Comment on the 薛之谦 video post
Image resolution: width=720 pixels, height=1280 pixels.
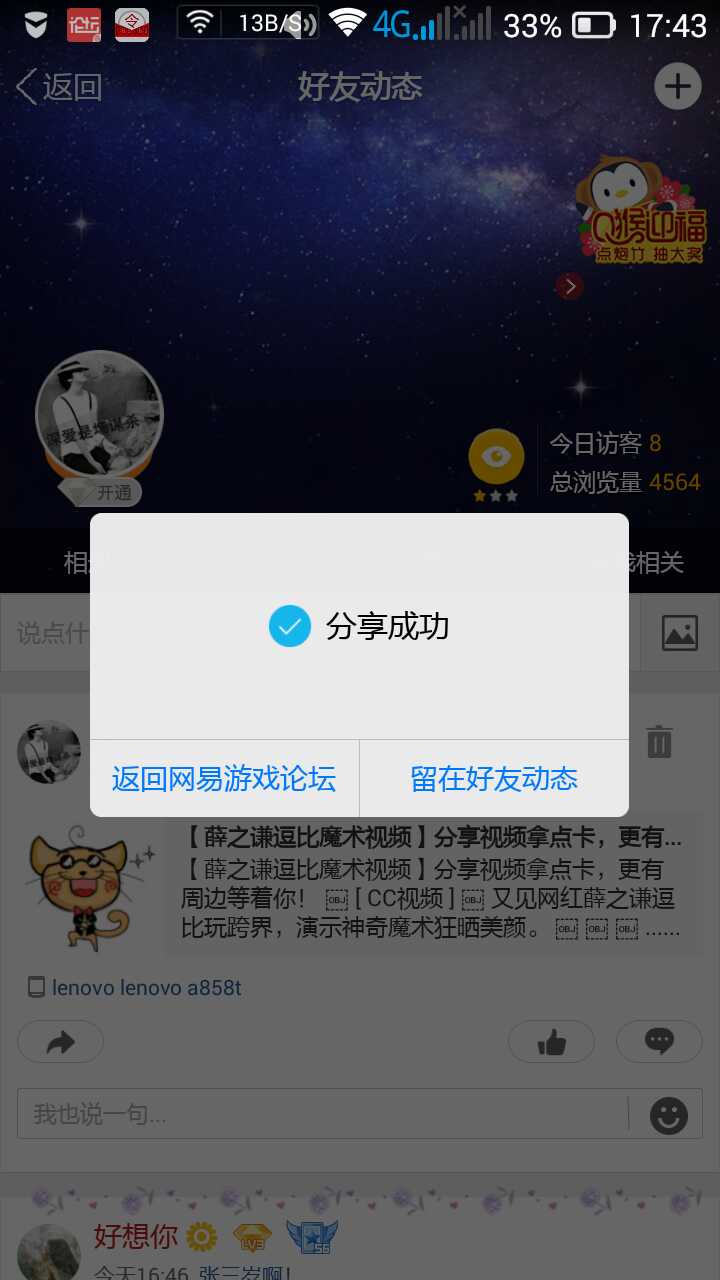click(659, 1042)
